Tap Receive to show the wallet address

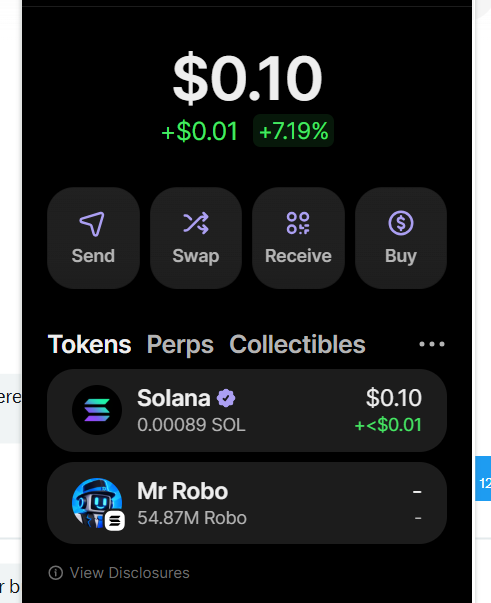click(x=298, y=238)
